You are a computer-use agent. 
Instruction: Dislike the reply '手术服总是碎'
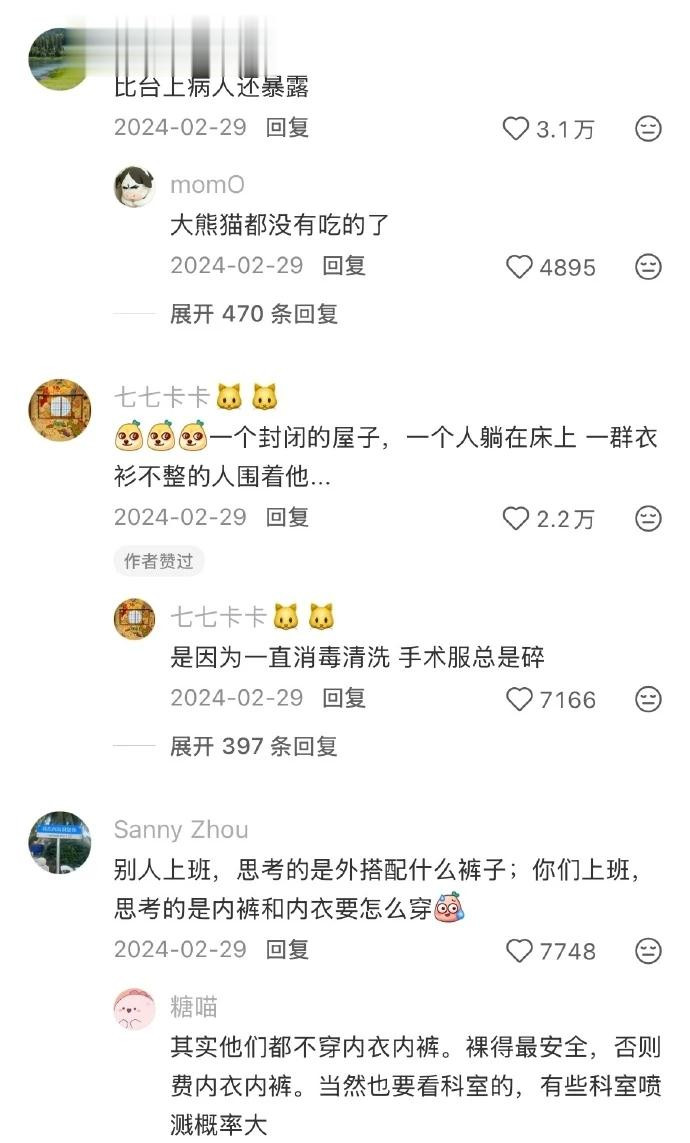[649, 699]
